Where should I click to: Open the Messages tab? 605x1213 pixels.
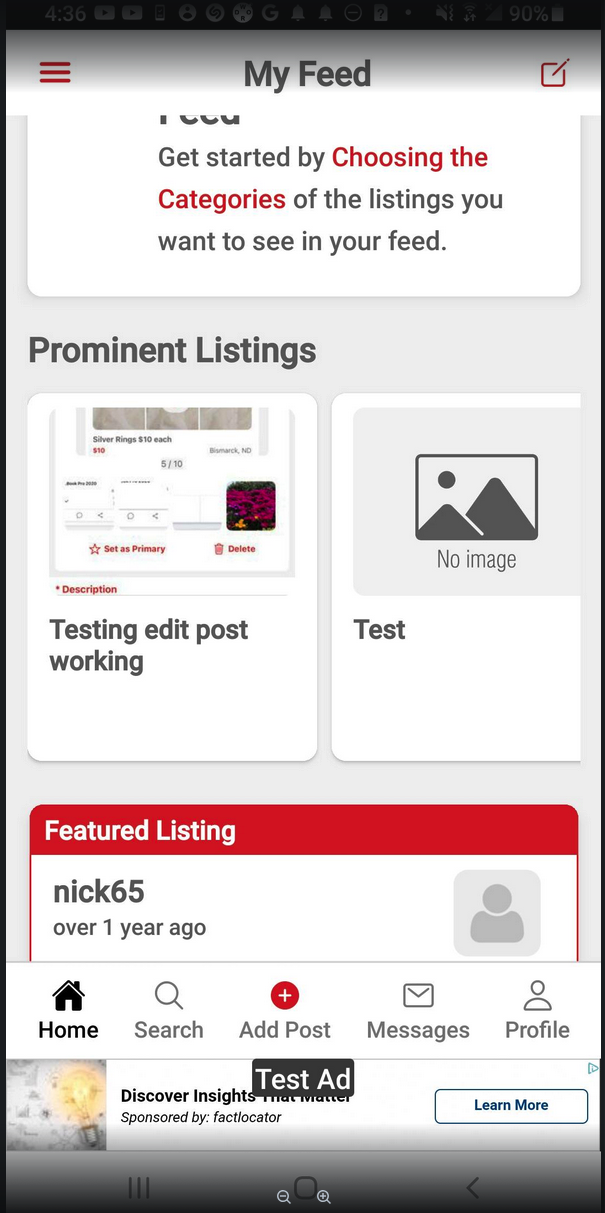click(x=418, y=1010)
